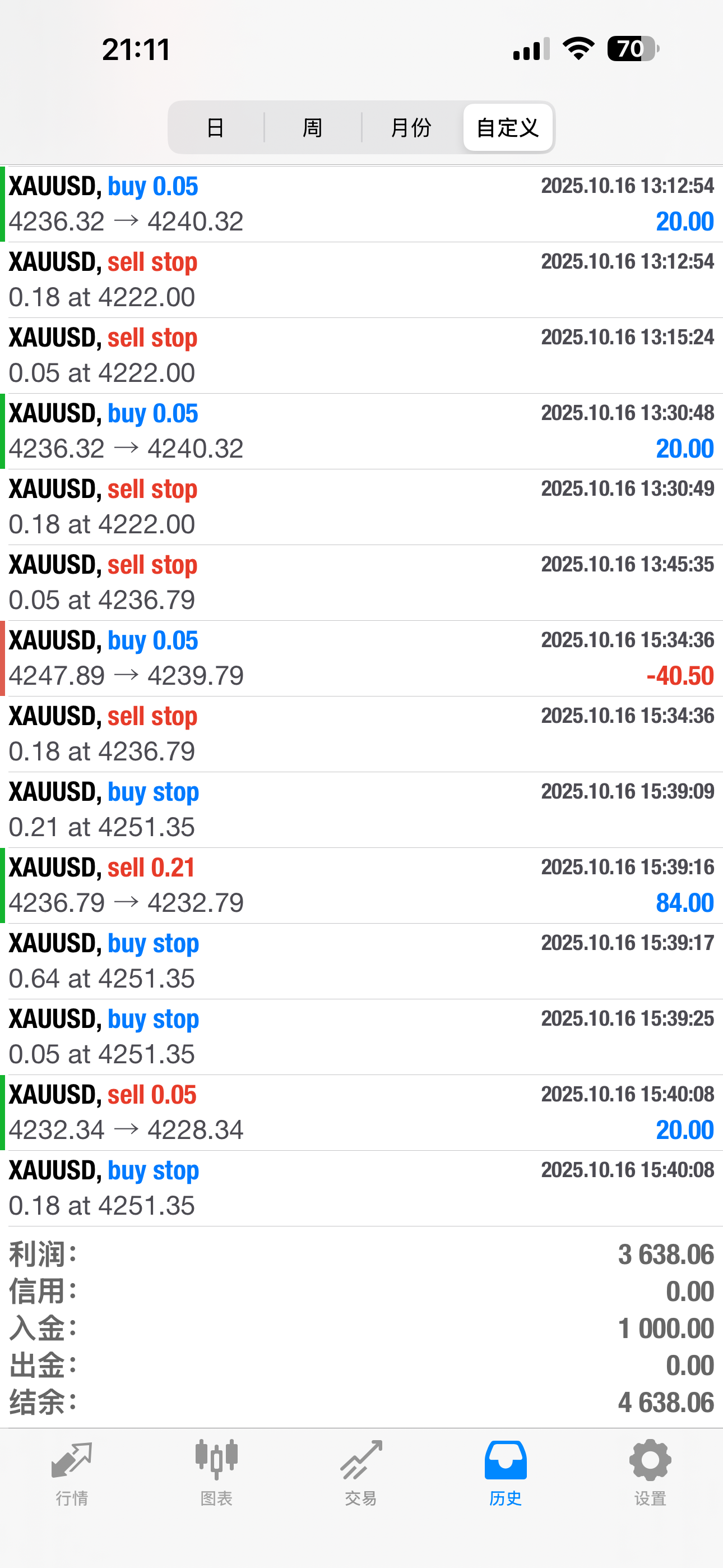The width and height of the screenshot is (723, 1568).
Task: Switch to the 月份 (month) period
Action: coord(411,128)
